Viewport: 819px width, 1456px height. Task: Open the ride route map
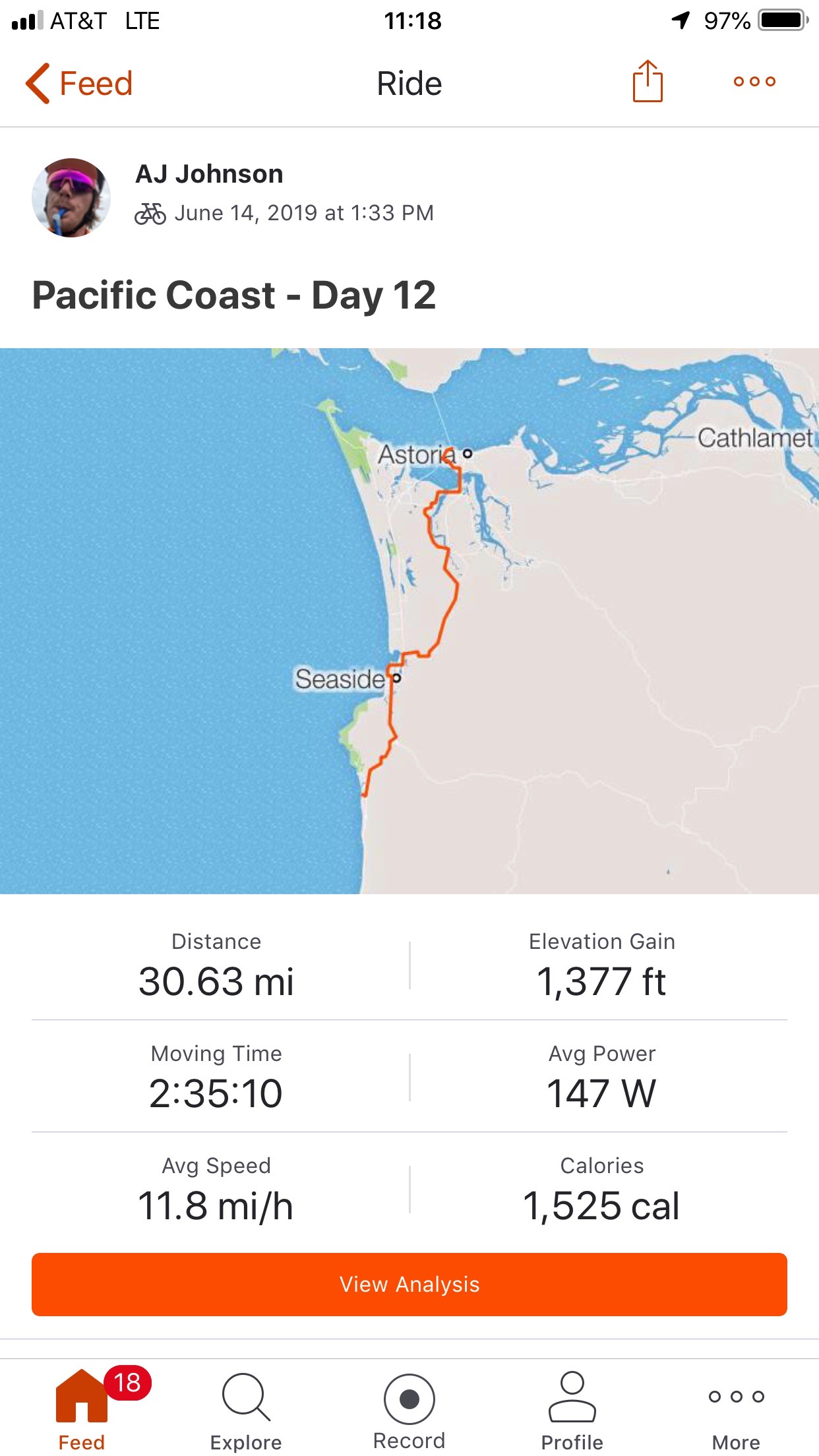[x=409, y=621]
